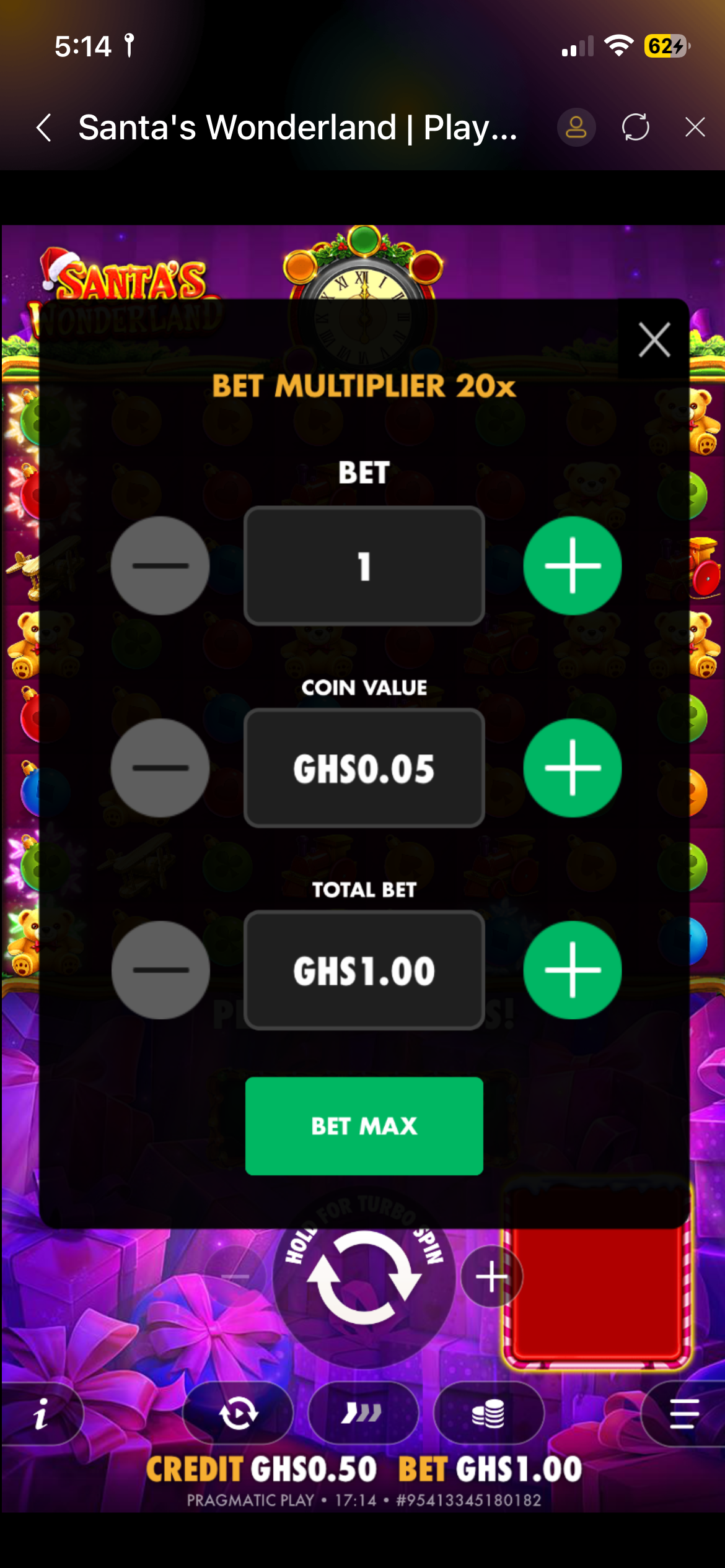Lower the total bet amount
The width and height of the screenshot is (725, 1568).
[160, 970]
